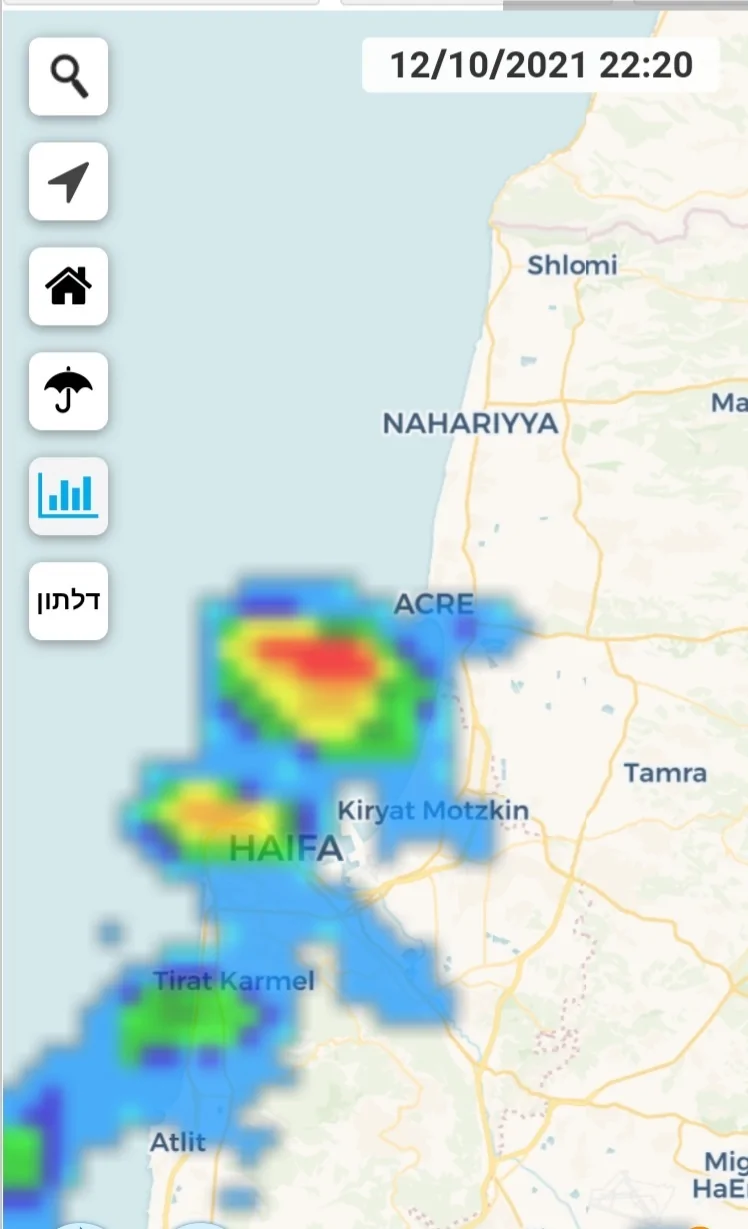Tap the דלתון station button
The height and width of the screenshot is (1229, 748).
[x=68, y=601]
